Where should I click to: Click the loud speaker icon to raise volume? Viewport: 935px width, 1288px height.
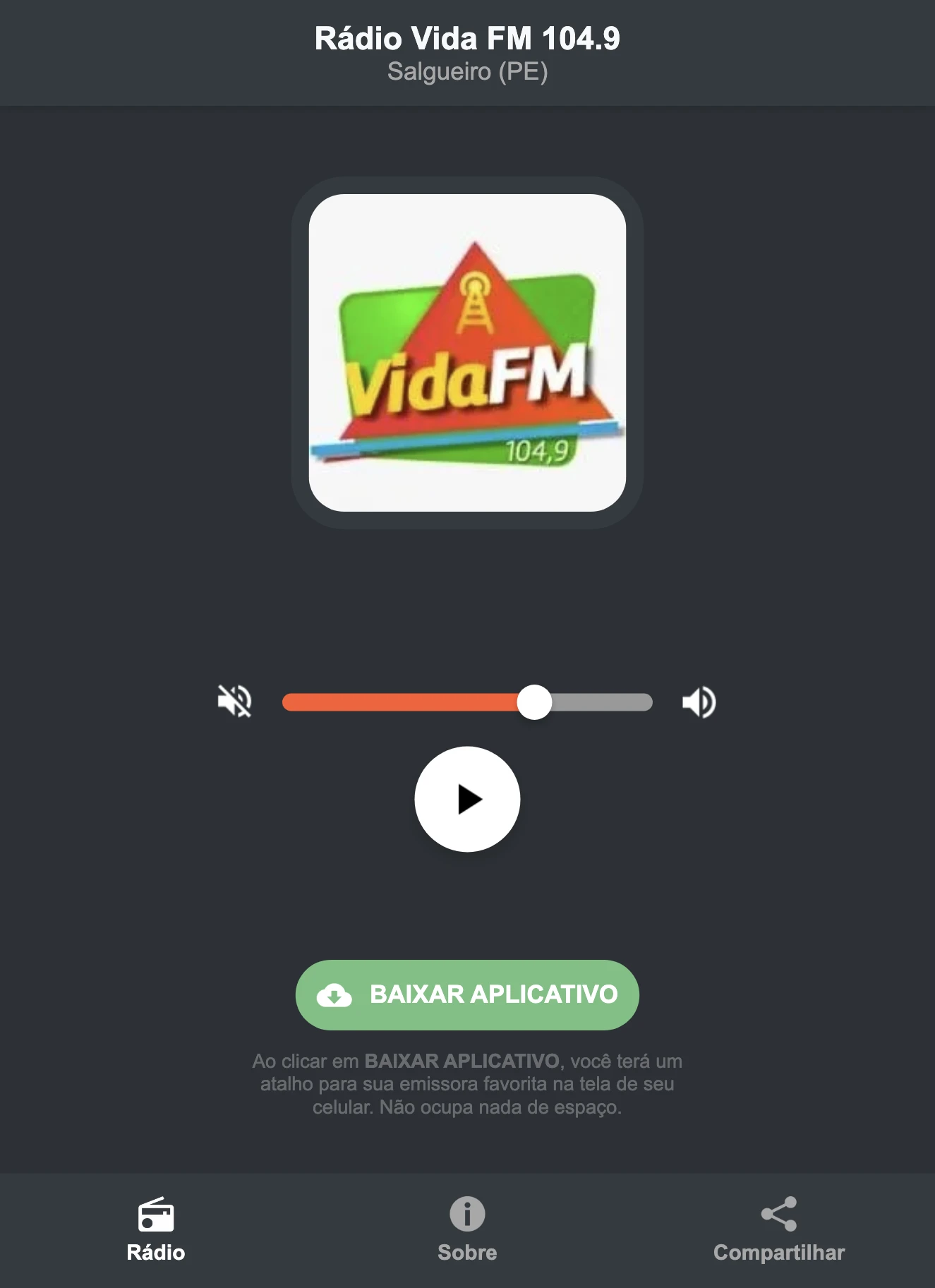pos(698,700)
